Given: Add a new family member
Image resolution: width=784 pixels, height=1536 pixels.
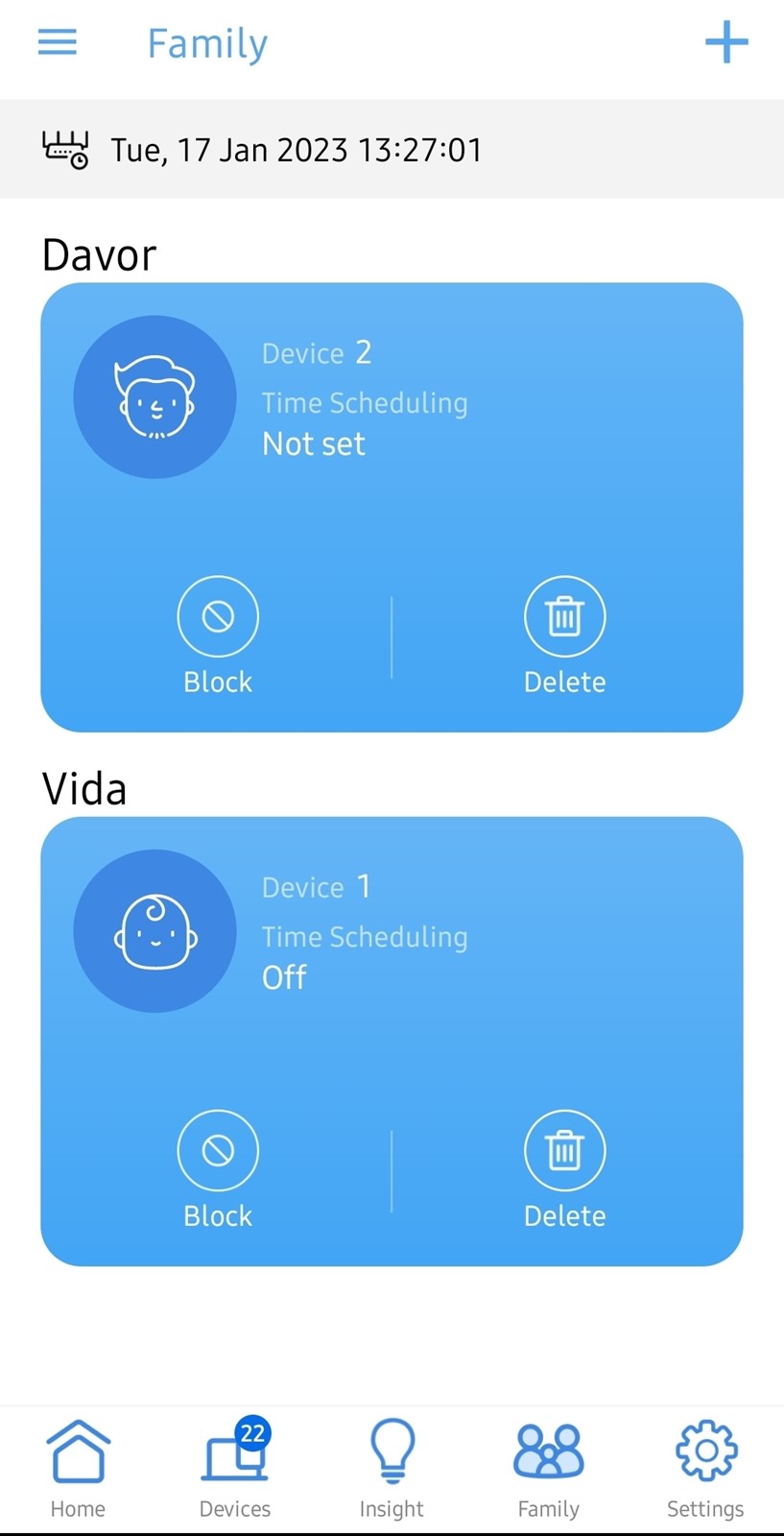Looking at the screenshot, I should [726, 42].
